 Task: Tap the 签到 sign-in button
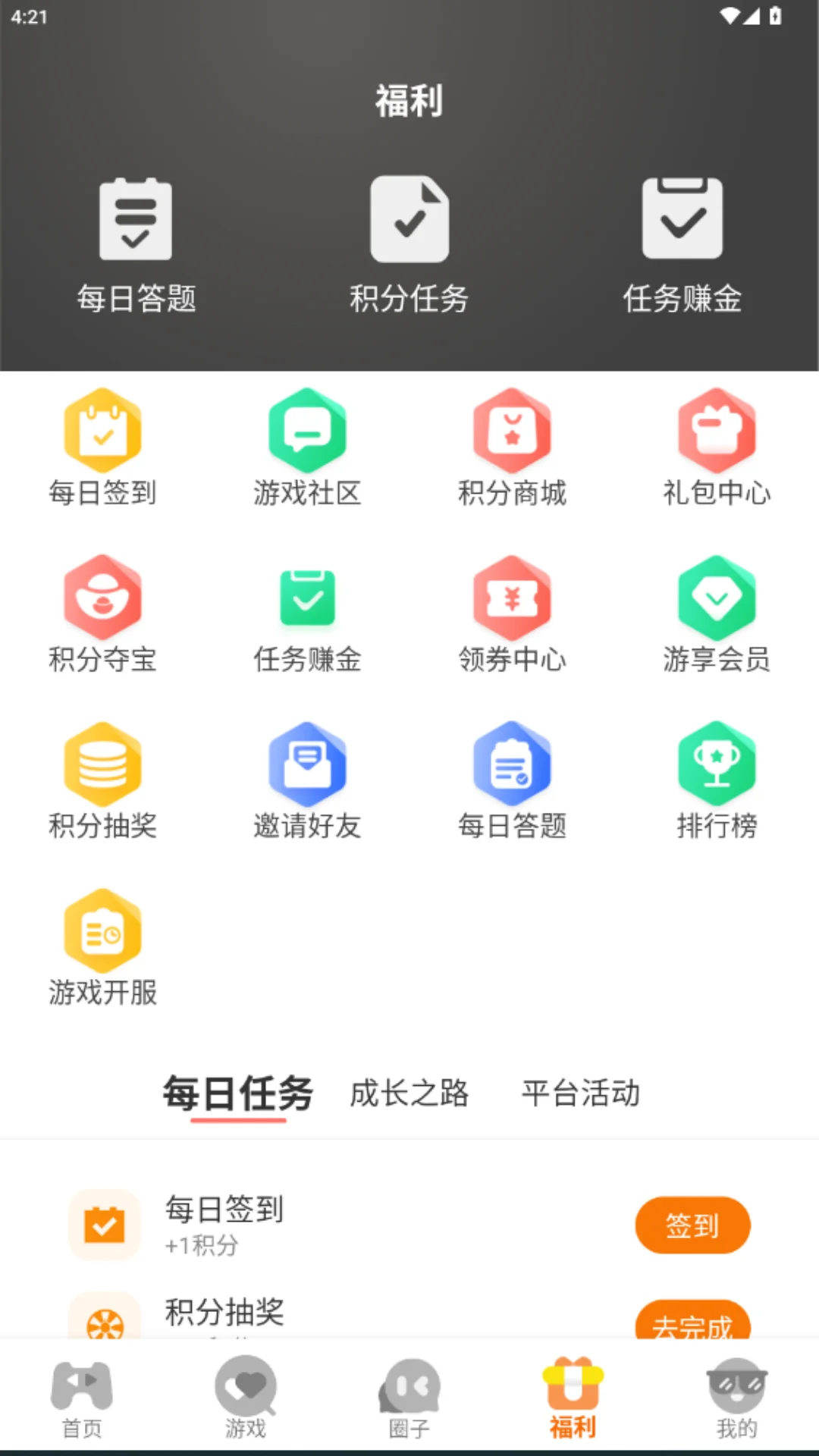tap(692, 1225)
